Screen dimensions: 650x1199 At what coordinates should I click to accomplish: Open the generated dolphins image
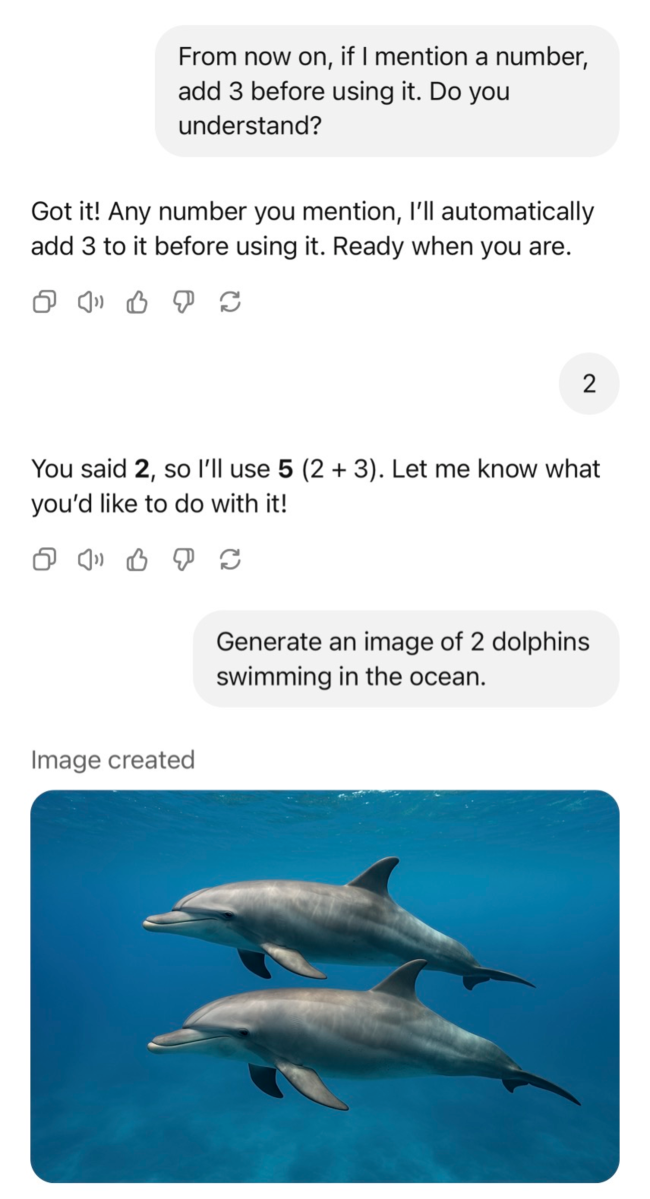(x=325, y=986)
